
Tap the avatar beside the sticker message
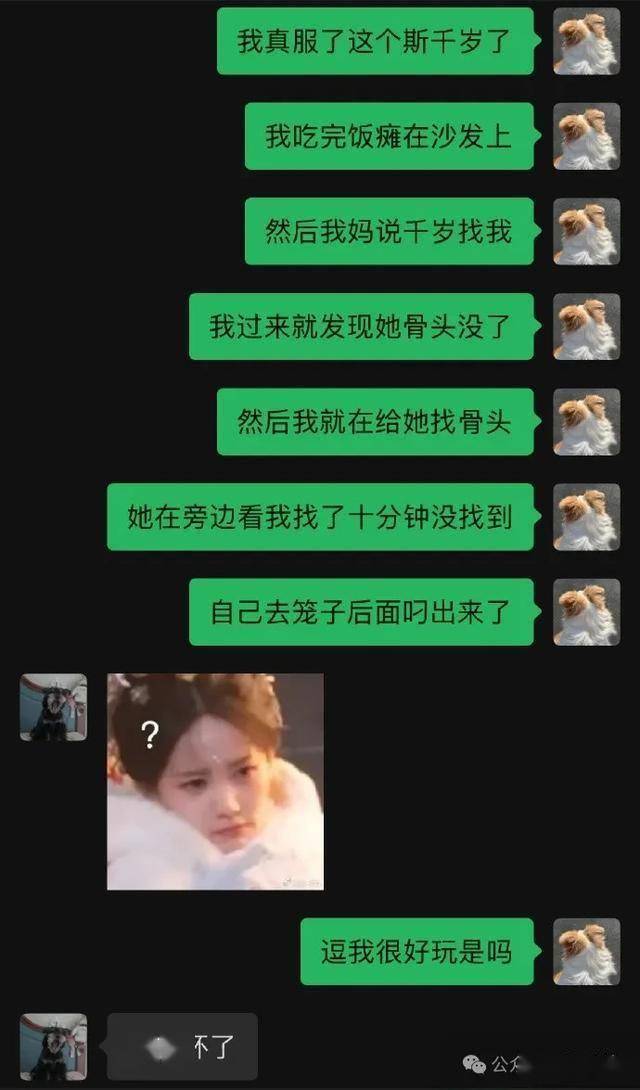[53, 707]
